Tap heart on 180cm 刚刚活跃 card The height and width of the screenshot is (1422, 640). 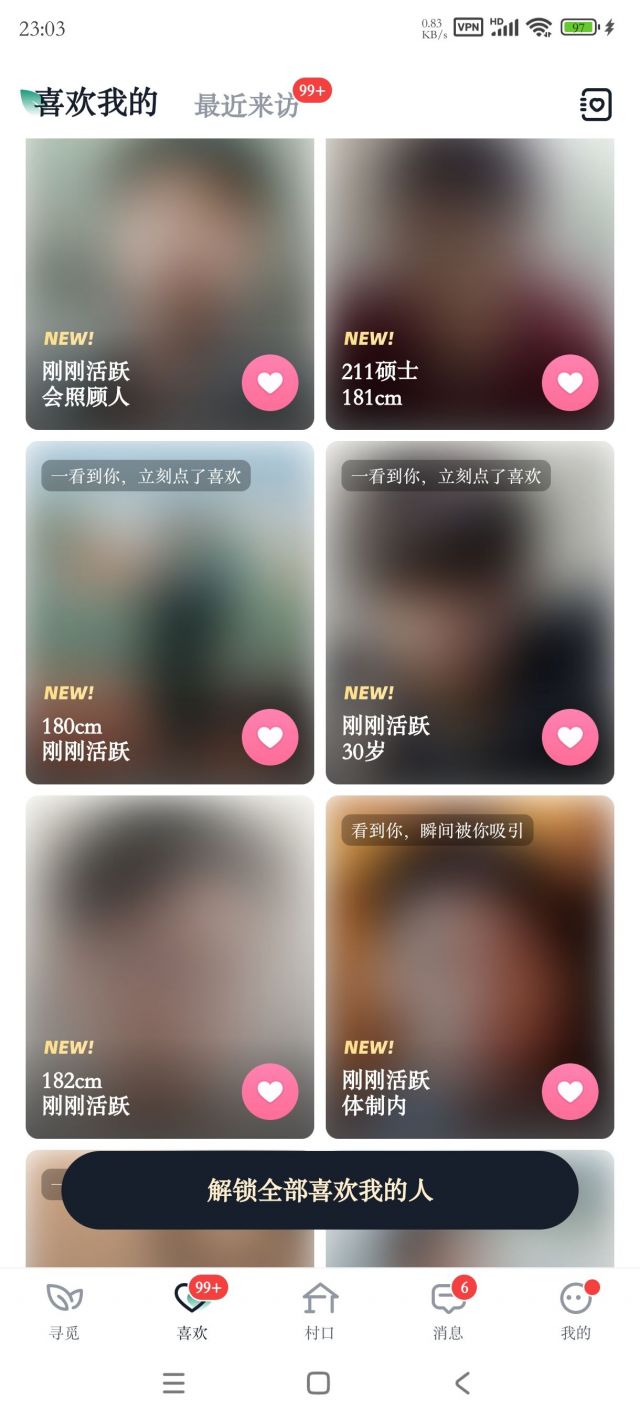(270, 737)
